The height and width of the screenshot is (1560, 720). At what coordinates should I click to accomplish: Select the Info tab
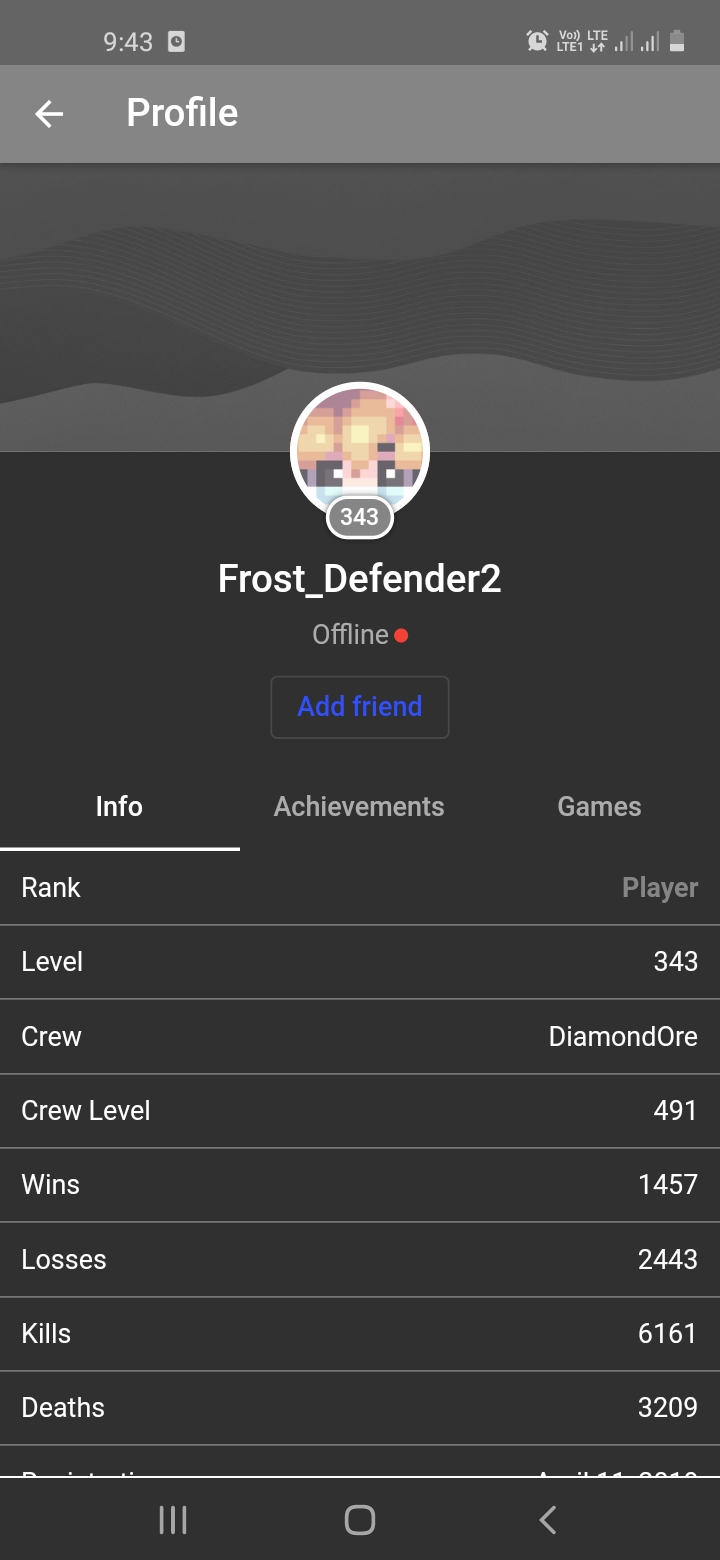coord(119,807)
